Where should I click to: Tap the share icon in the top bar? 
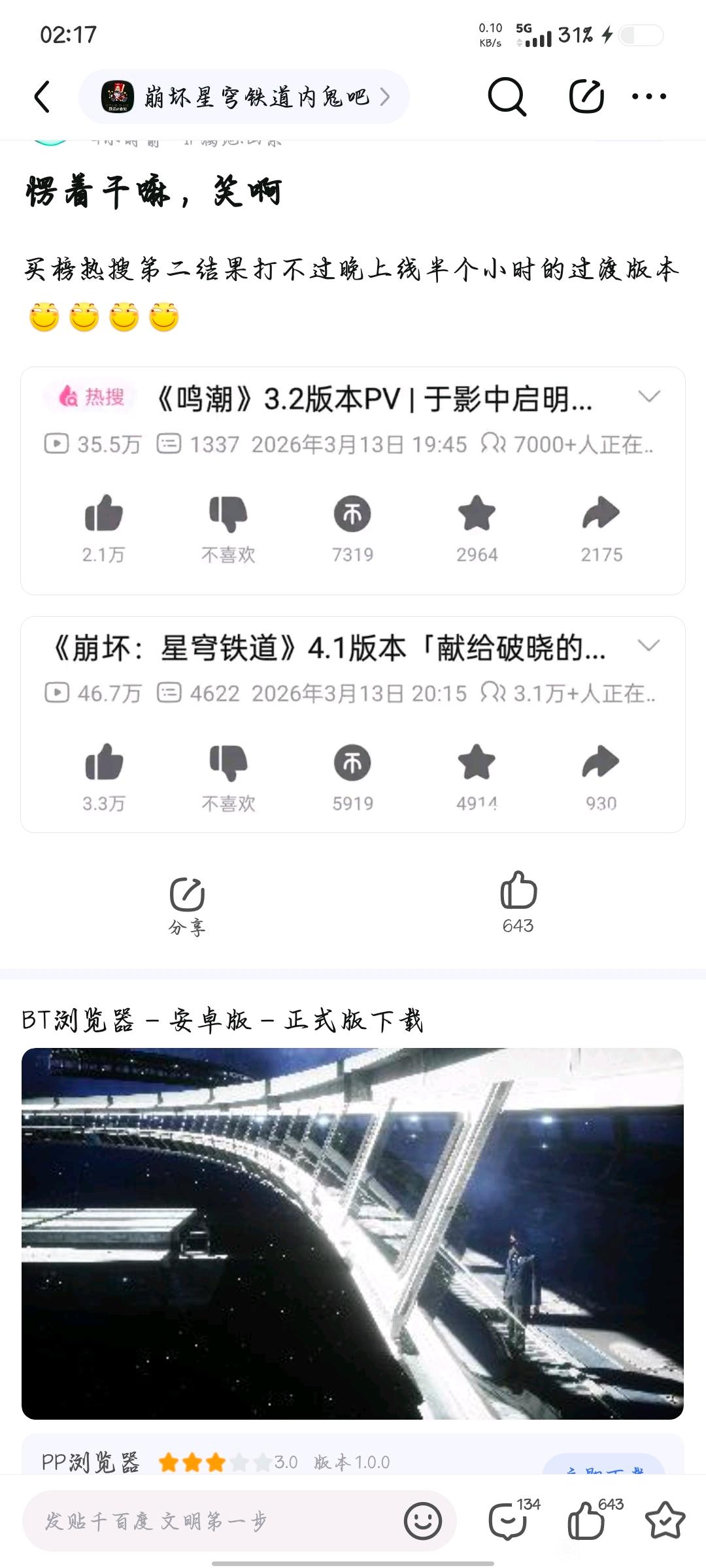point(586,97)
